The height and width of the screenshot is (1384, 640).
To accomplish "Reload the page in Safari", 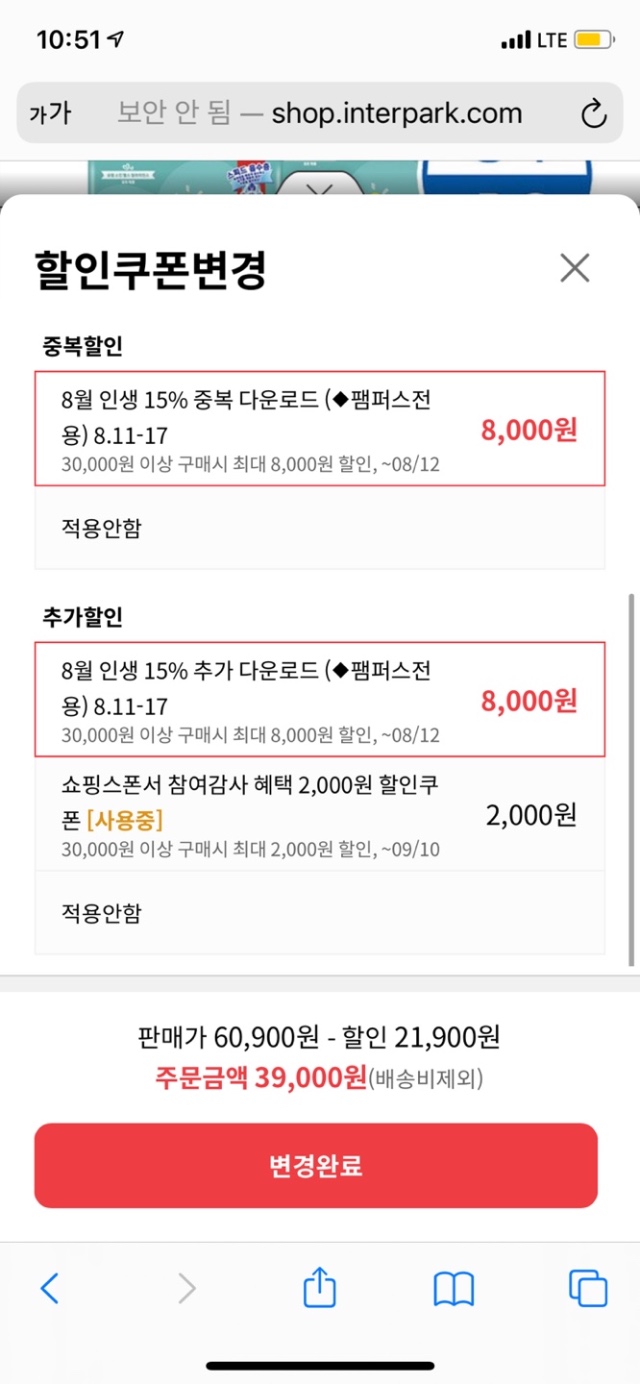I will [594, 113].
